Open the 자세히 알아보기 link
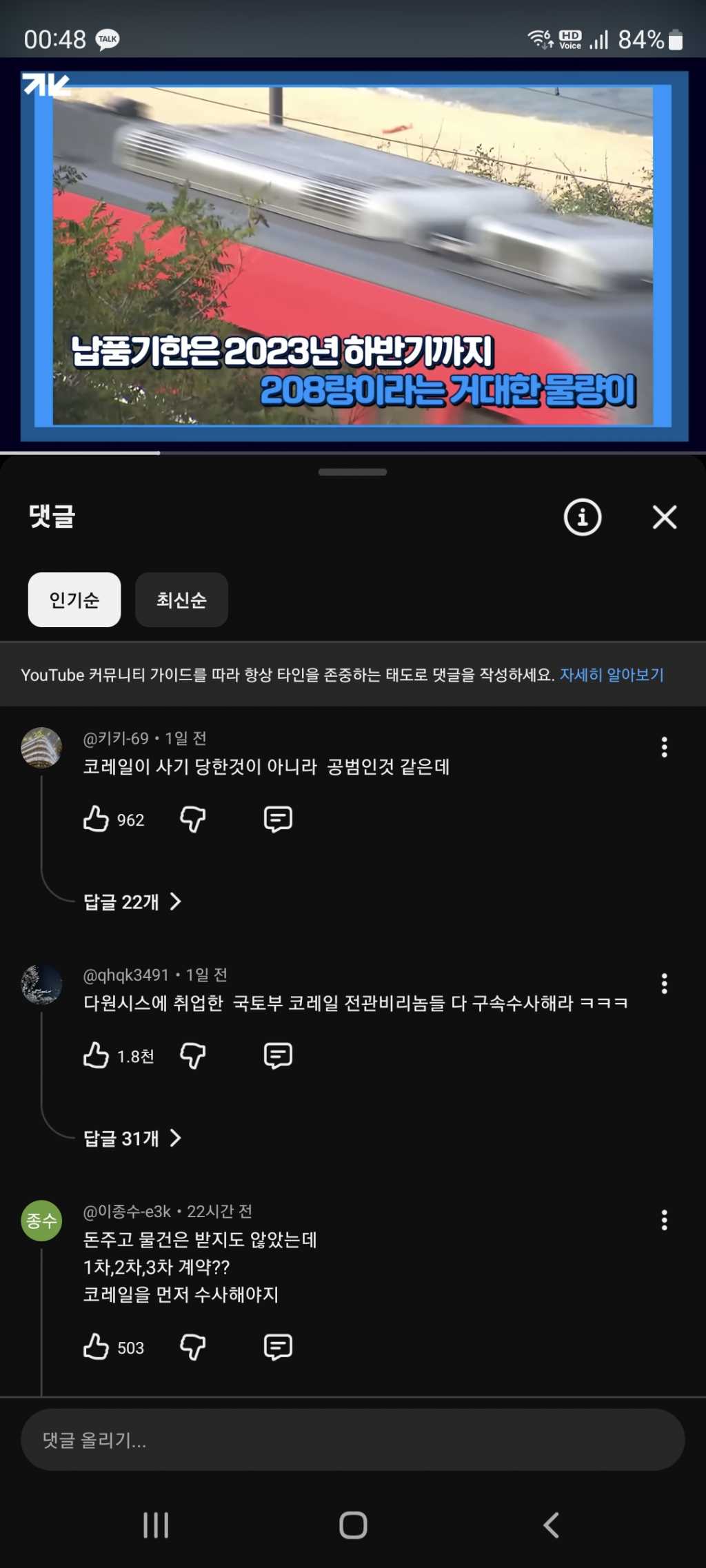 coord(612,675)
